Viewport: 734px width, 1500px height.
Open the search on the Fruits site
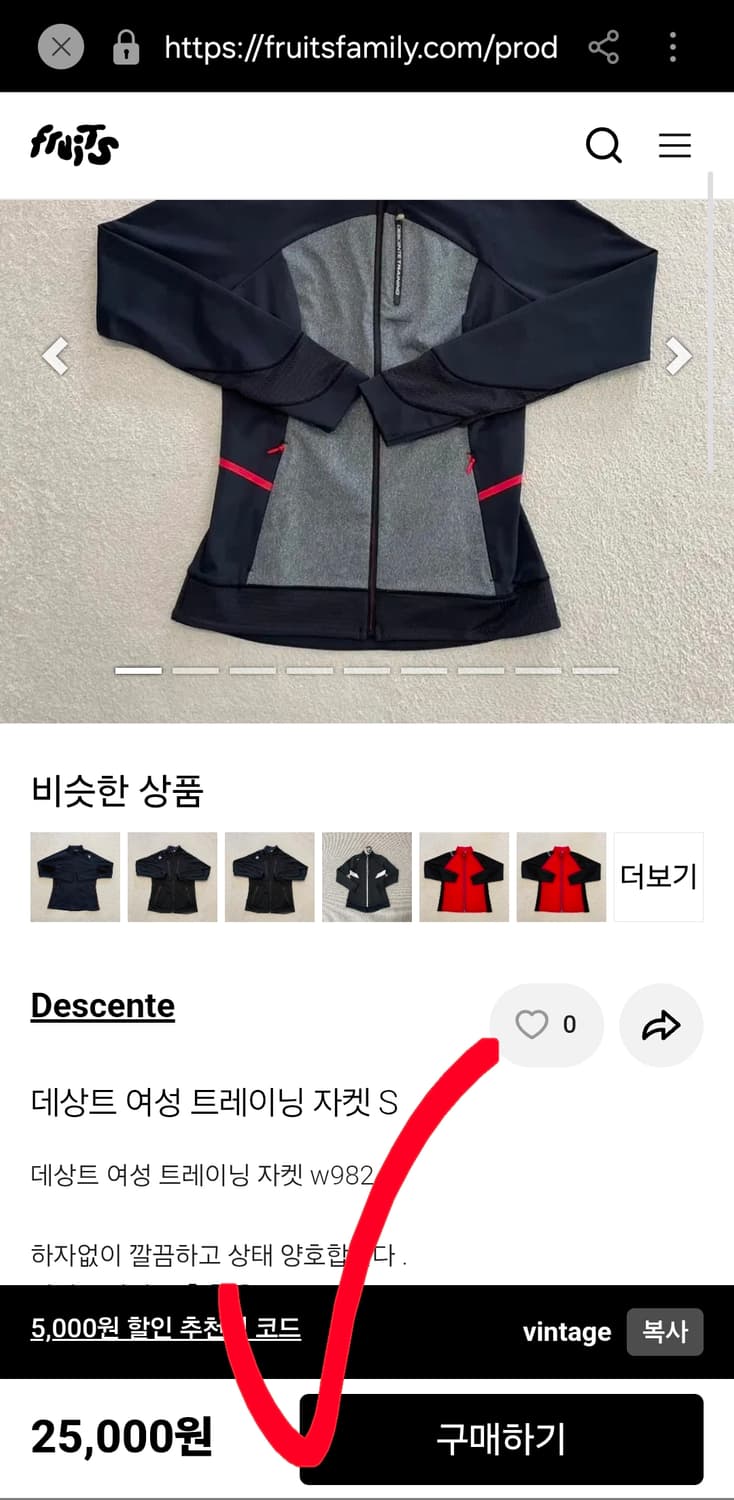pos(604,146)
